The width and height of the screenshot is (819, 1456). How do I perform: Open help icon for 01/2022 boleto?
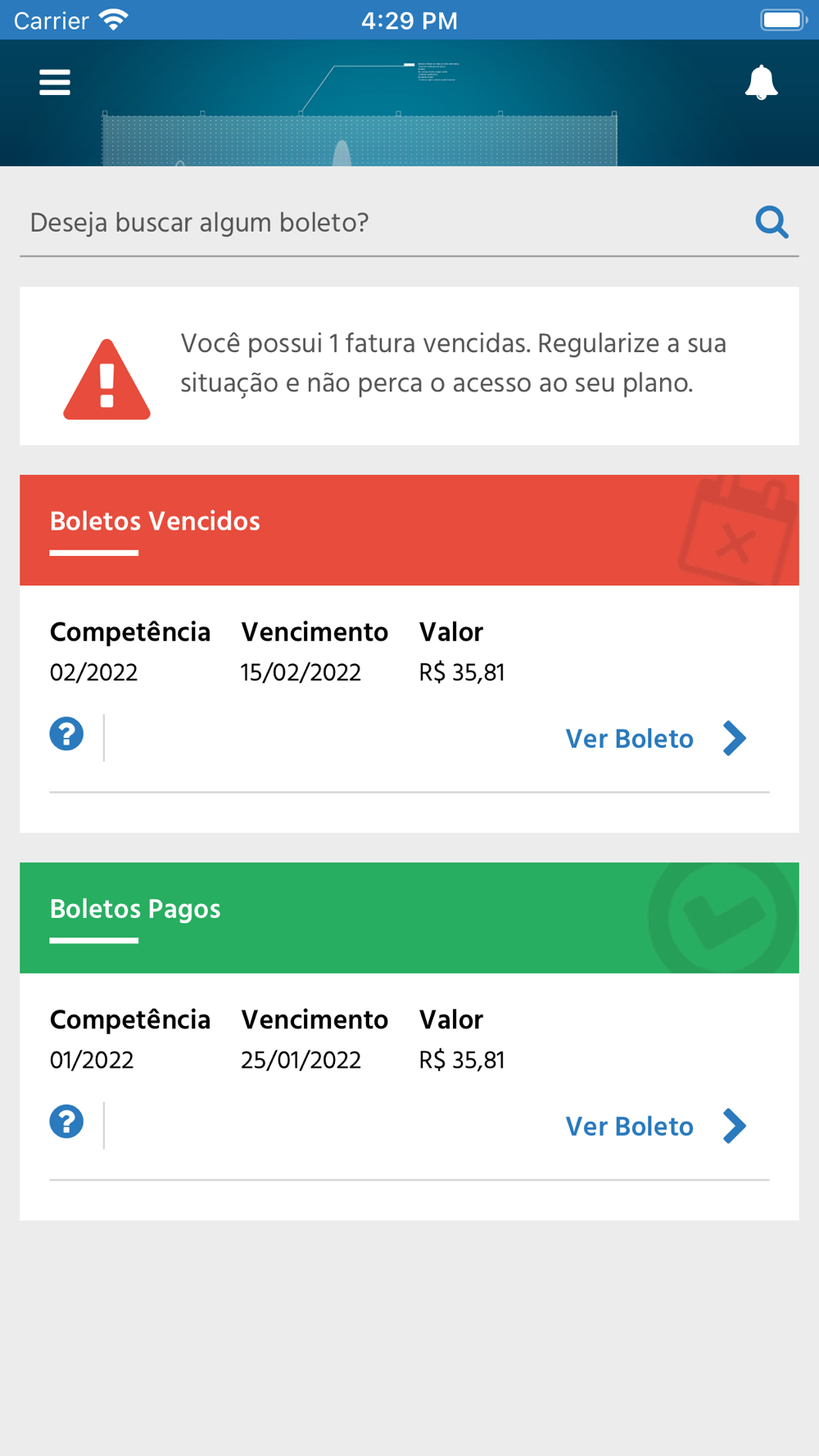pos(66,1121)
